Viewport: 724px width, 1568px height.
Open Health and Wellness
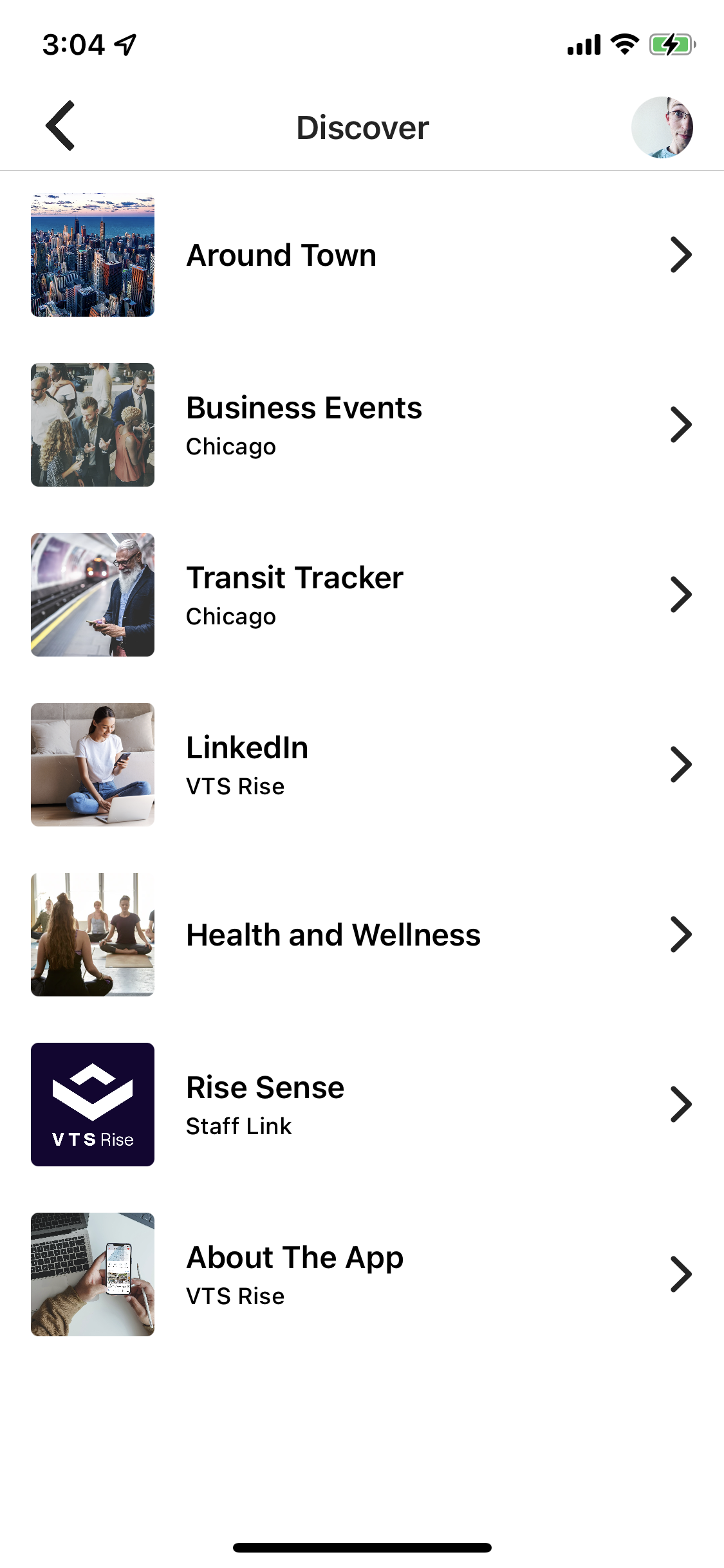point(362,935)
